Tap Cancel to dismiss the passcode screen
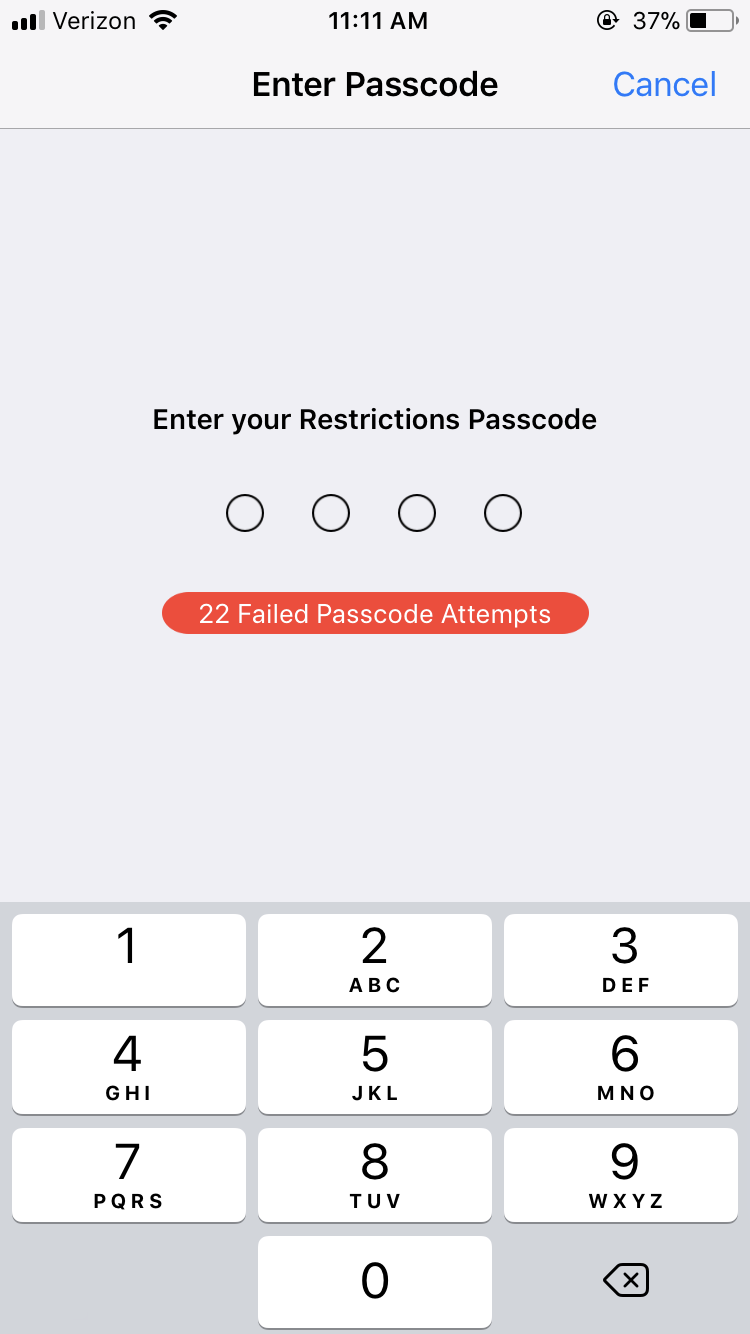The image size is (750, 1334). (x=664, y=85)
